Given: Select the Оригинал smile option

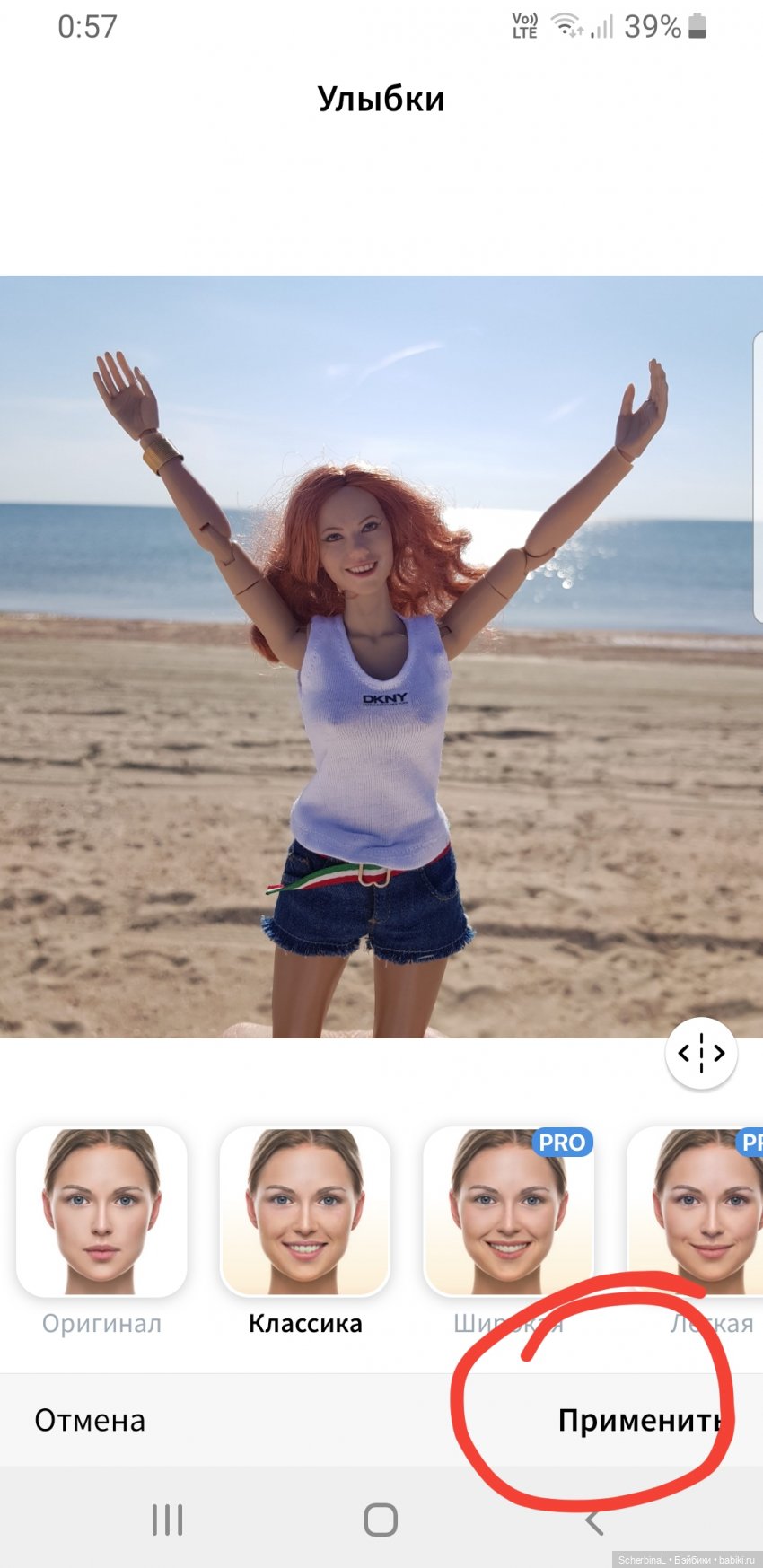Looking at the screenshot, I should (x=101, y=1211).
